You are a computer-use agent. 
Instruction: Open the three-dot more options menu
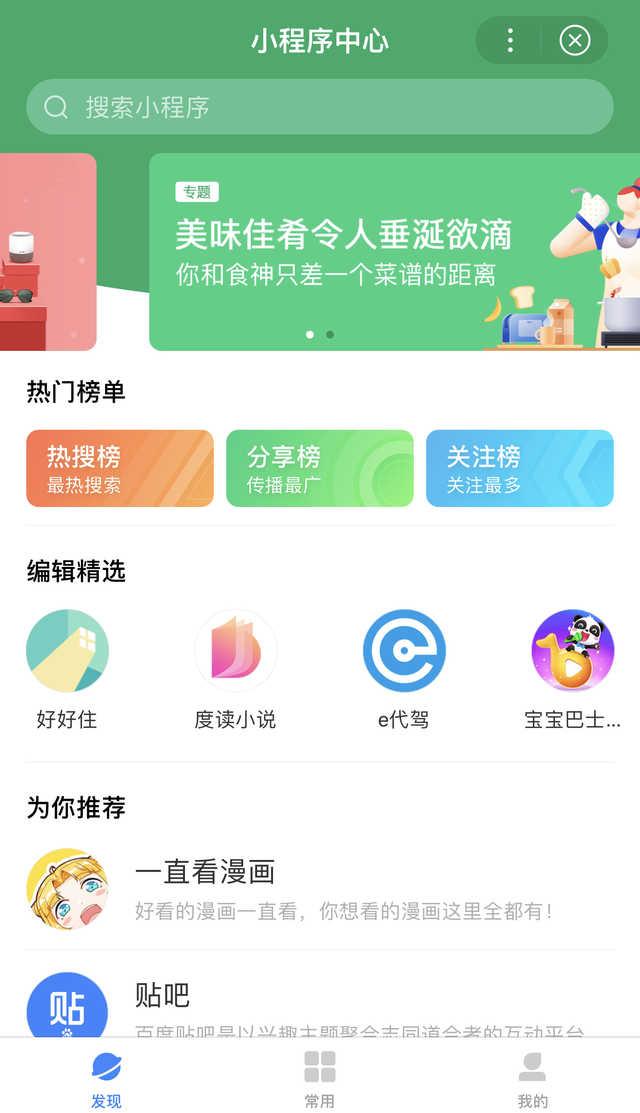(x=510, y=40)
